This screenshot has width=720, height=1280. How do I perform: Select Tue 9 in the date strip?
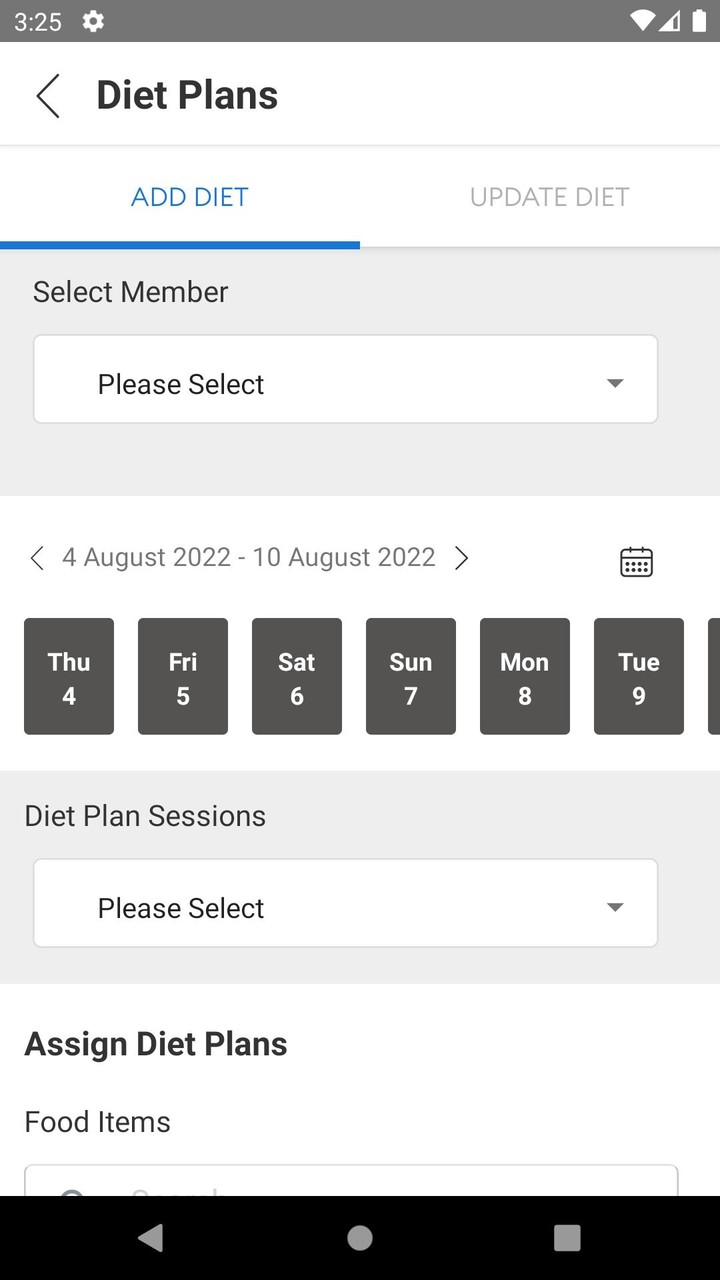(x=638, y=675)
